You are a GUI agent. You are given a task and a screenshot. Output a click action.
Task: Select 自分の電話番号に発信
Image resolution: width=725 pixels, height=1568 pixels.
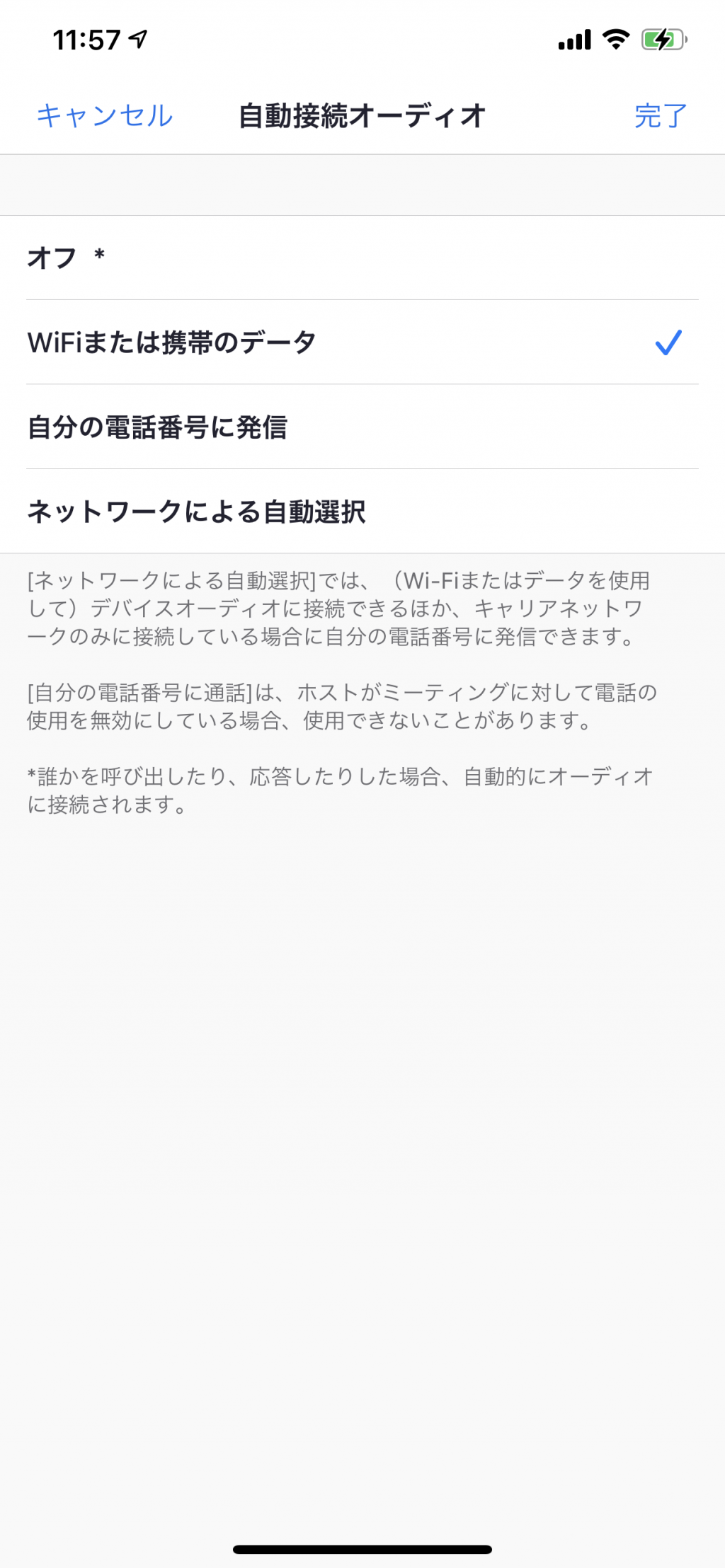click(x=362, y=427)
